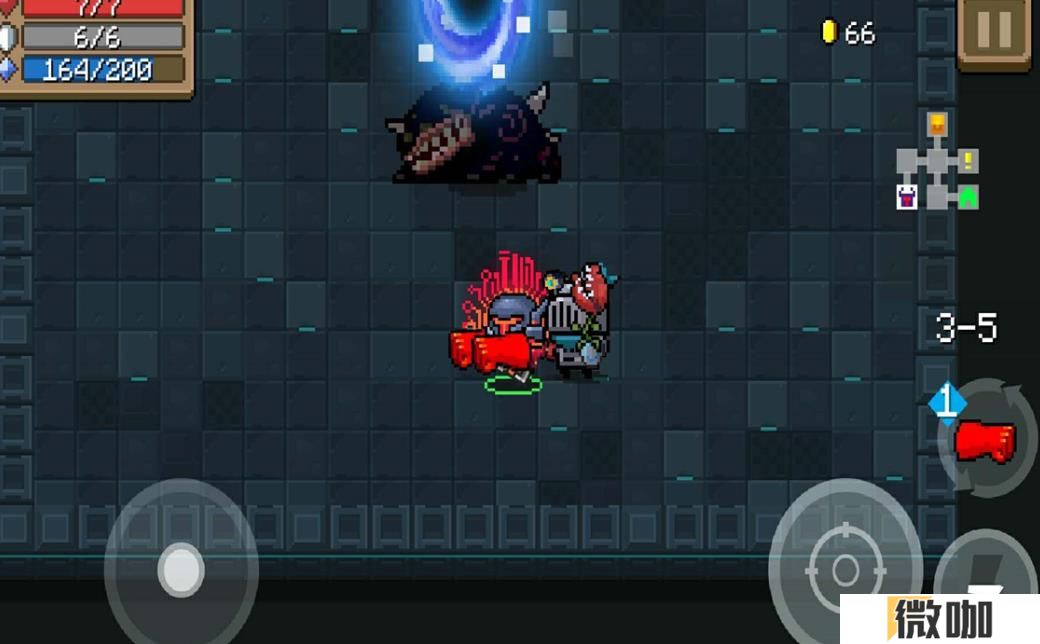Tap the virtual movement joystick
Screen dimensions: 1040x644
[181, 571]
